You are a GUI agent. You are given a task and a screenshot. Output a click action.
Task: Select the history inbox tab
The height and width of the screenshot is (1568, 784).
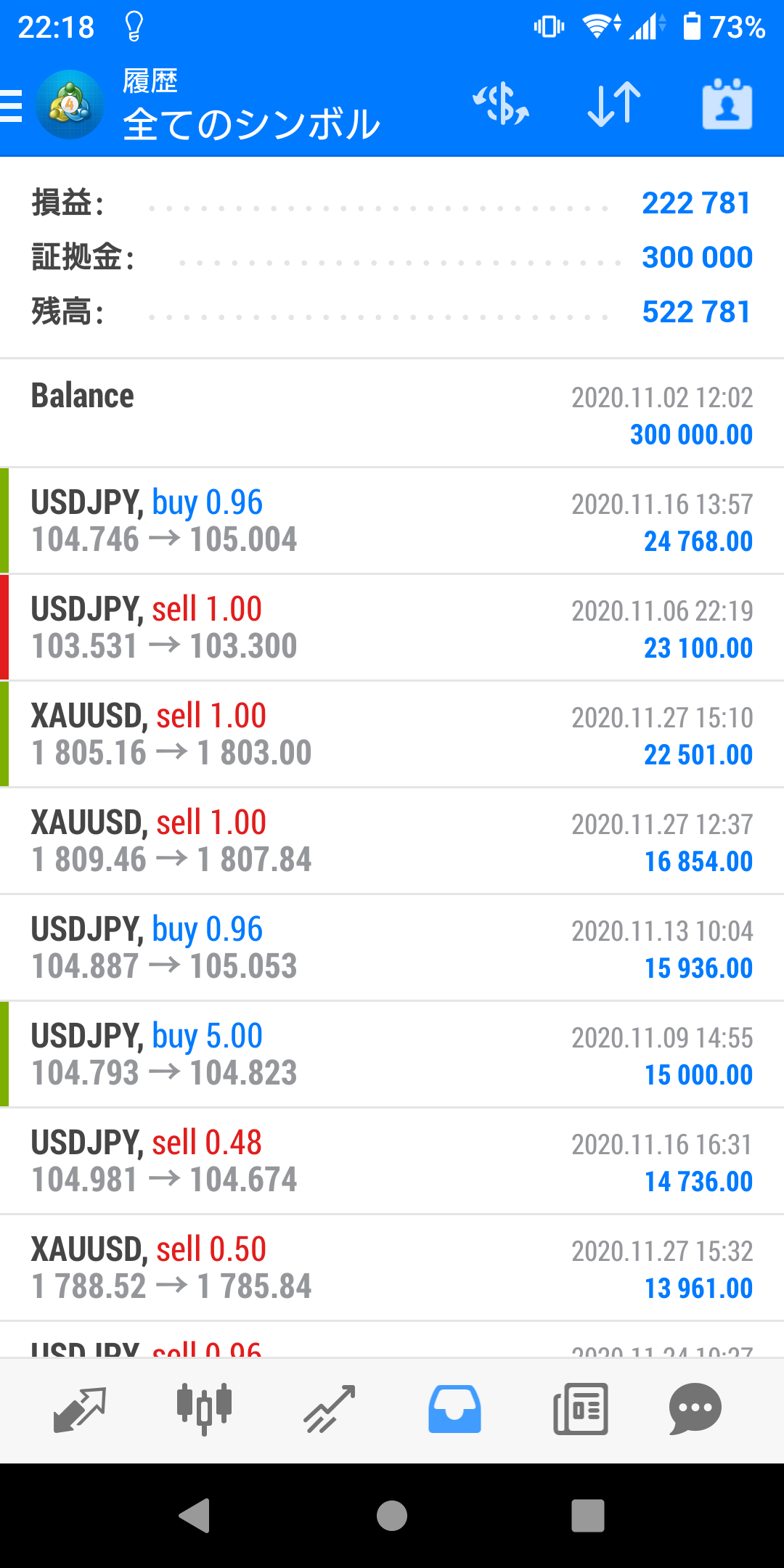454,1410
